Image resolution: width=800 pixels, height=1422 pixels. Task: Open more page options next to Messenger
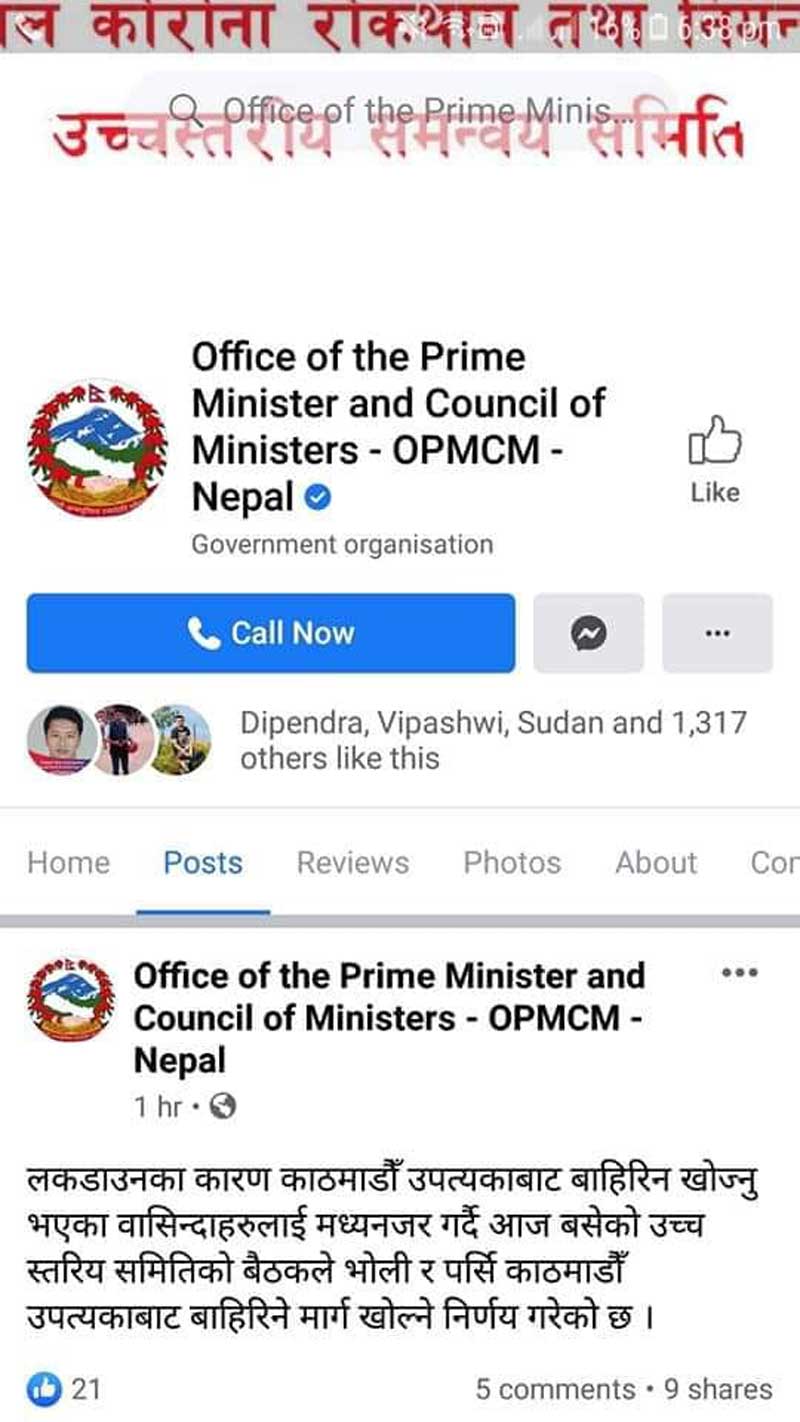(717, 633)
